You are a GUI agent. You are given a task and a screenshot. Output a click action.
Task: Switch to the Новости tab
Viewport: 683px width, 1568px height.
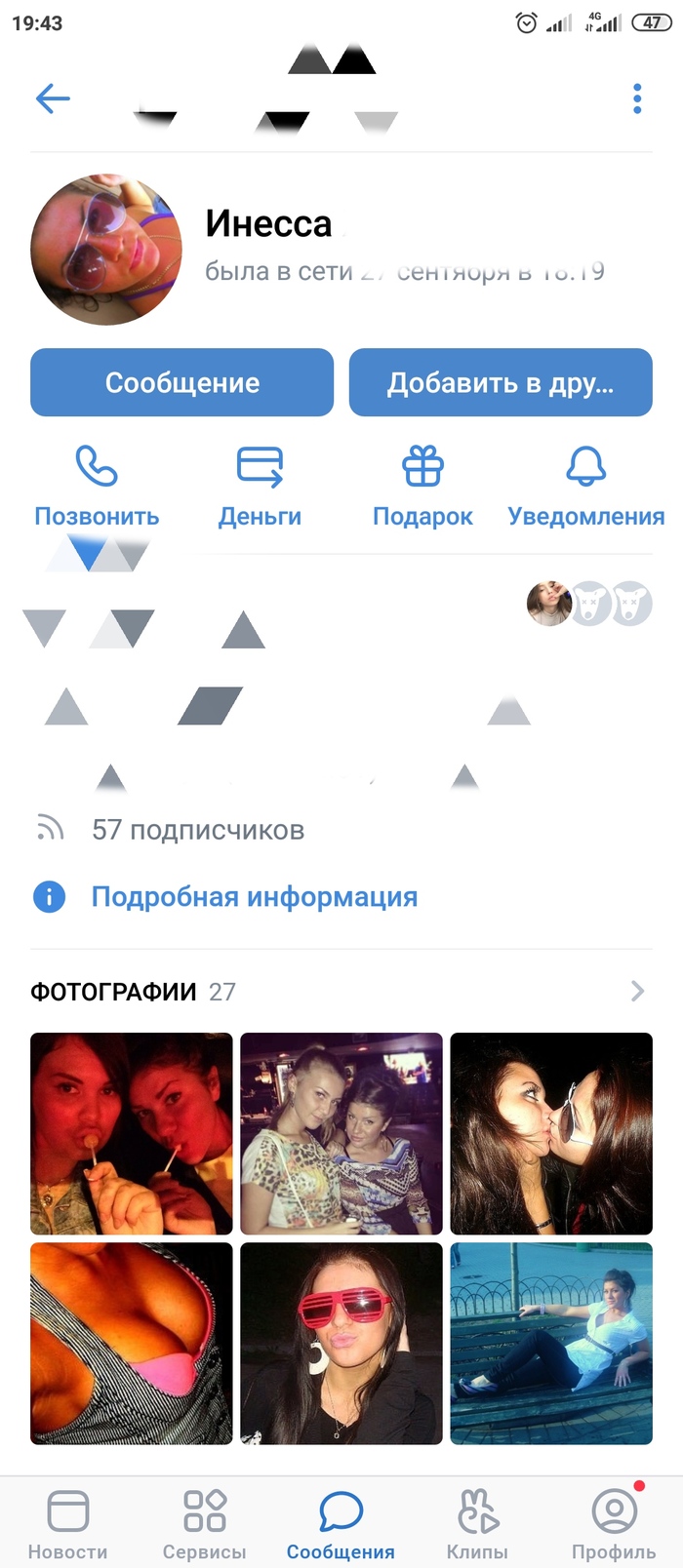coord(68,1525)
